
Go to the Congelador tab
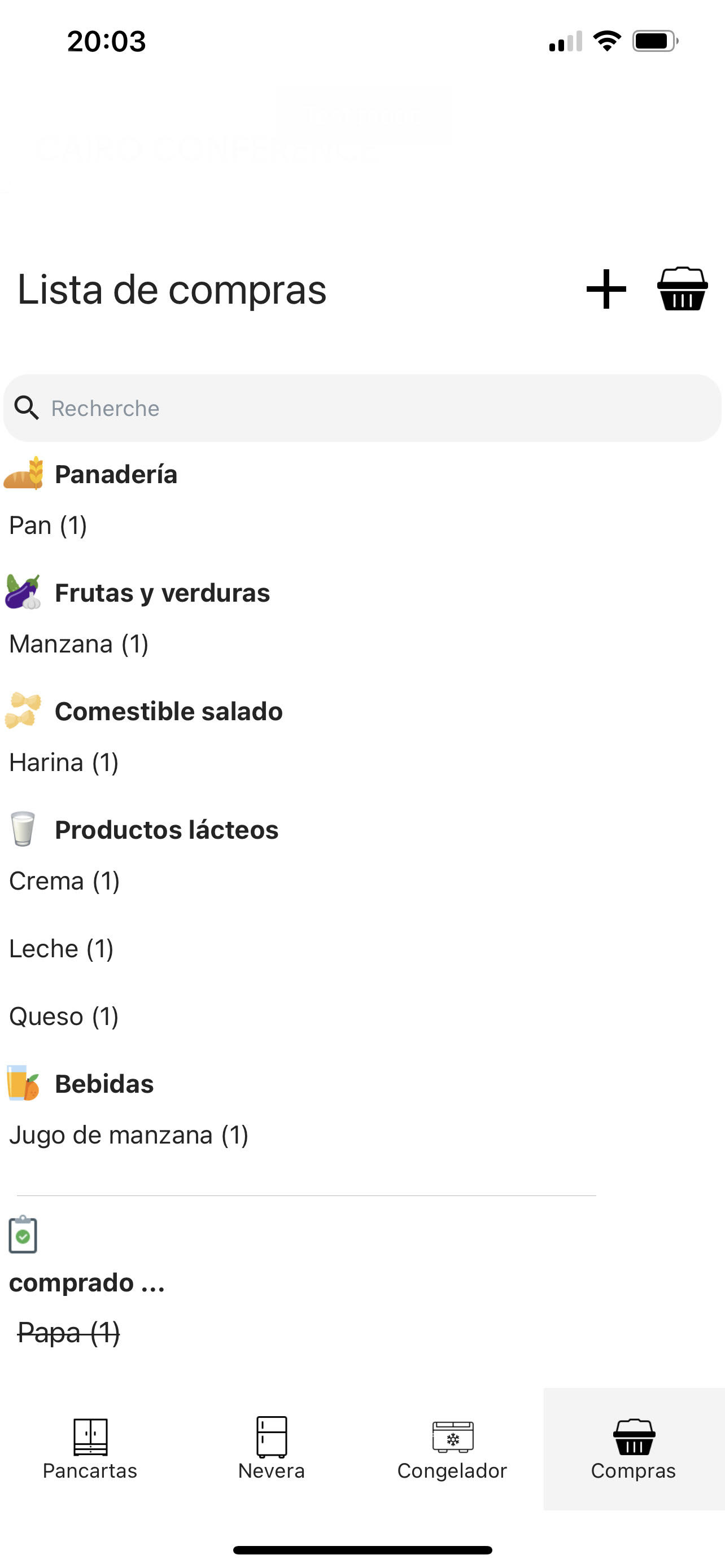click(x=452, y=1449)
